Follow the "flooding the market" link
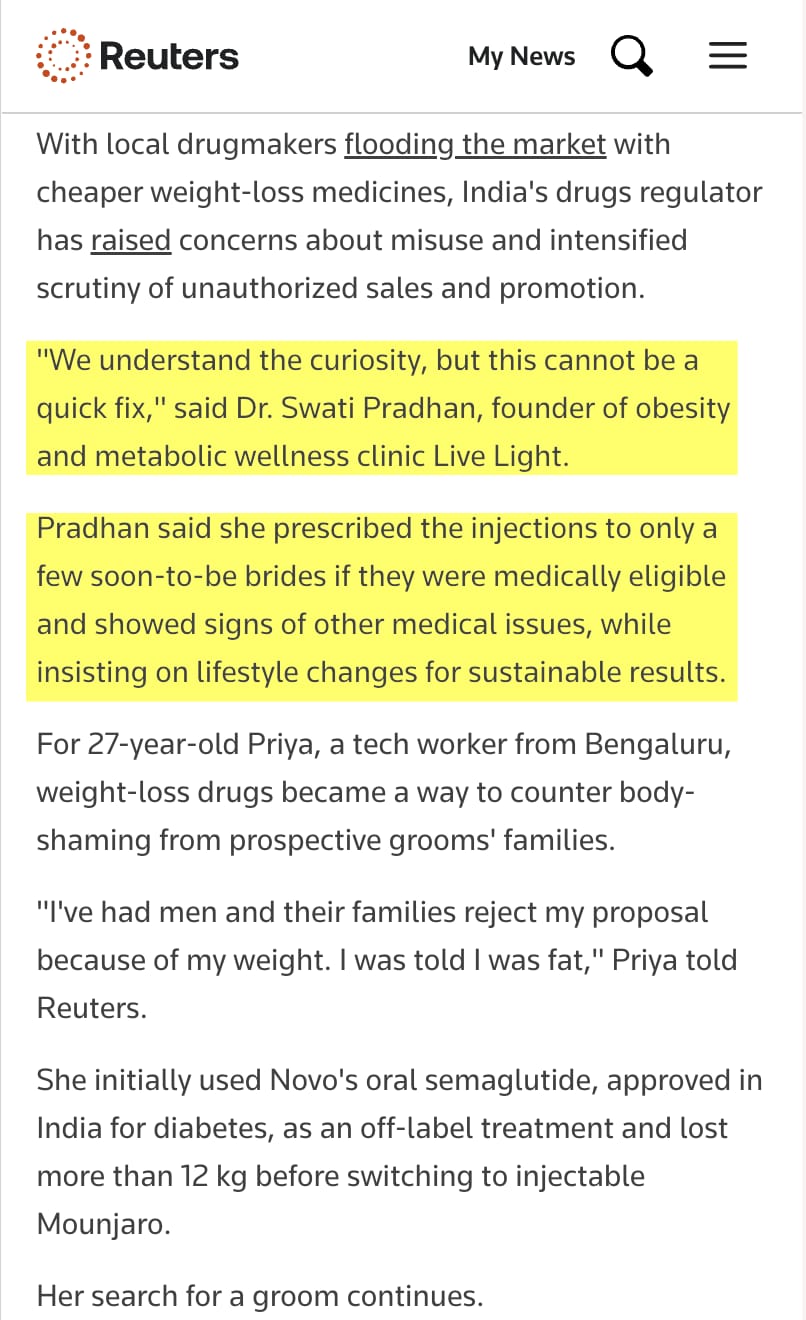Image resolution: width=806 pixels, height=1320 pixels. (475, 145)
